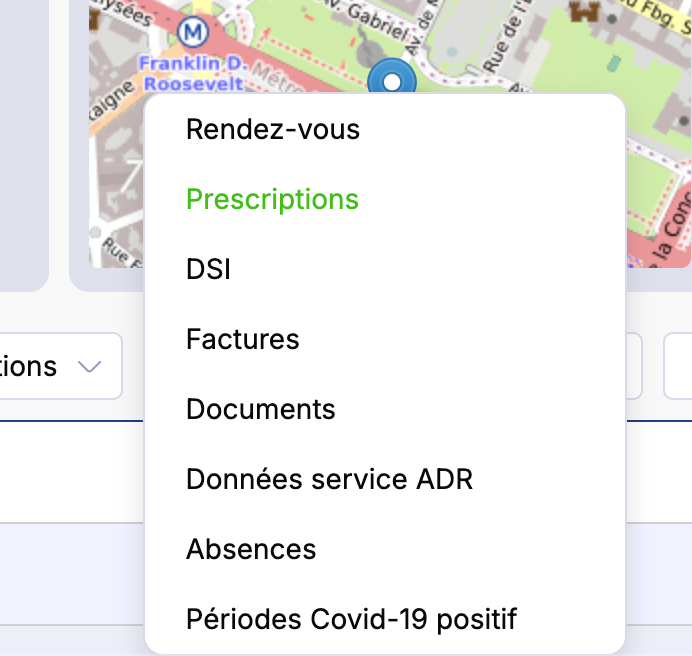The height and width of the screenshot is (656, 692).
Task: Open the Rendez-vous menu item
Action: (272, 130)
